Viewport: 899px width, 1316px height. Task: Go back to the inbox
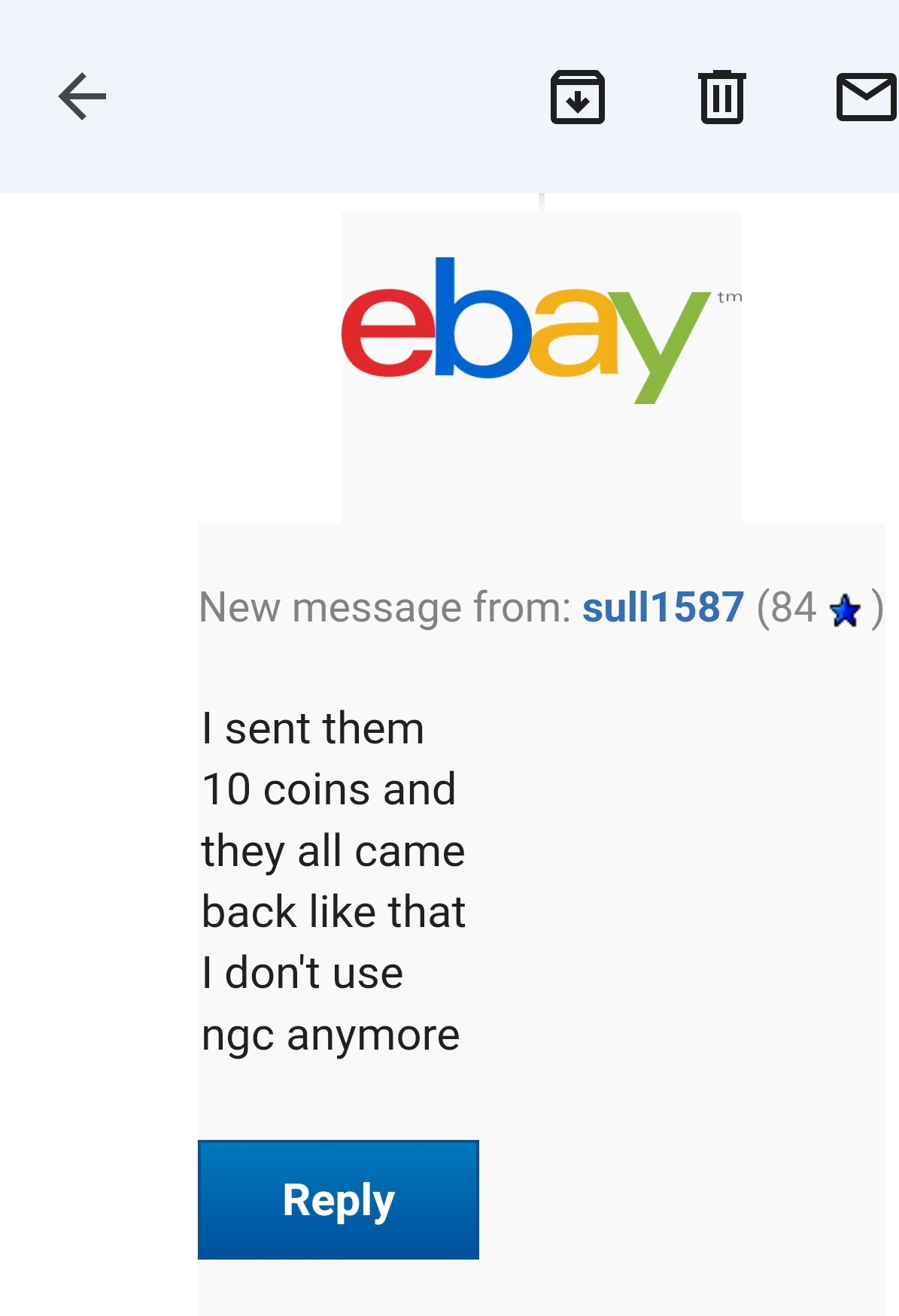[82, 96]
